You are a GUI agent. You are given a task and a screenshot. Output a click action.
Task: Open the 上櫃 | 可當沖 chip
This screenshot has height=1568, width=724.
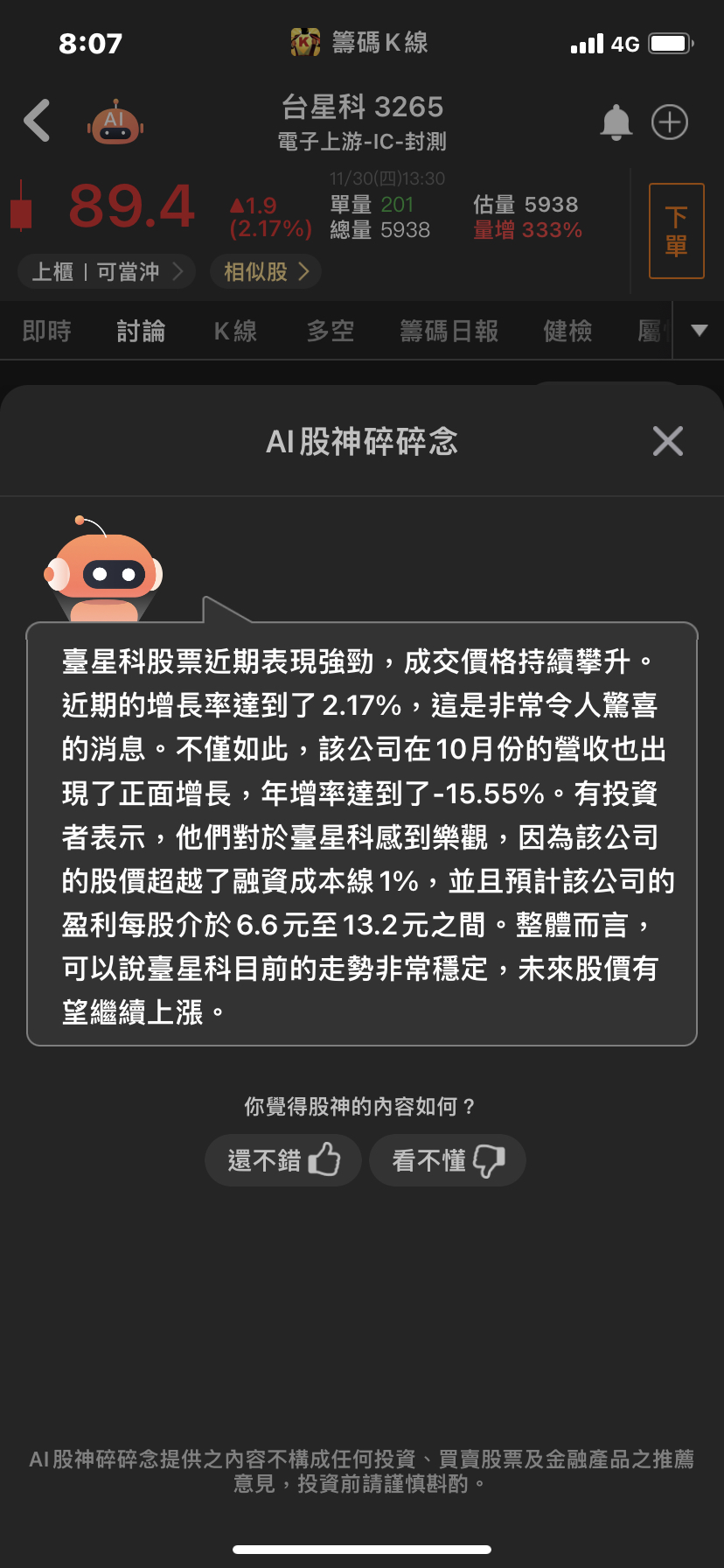(x=107, y=271)
